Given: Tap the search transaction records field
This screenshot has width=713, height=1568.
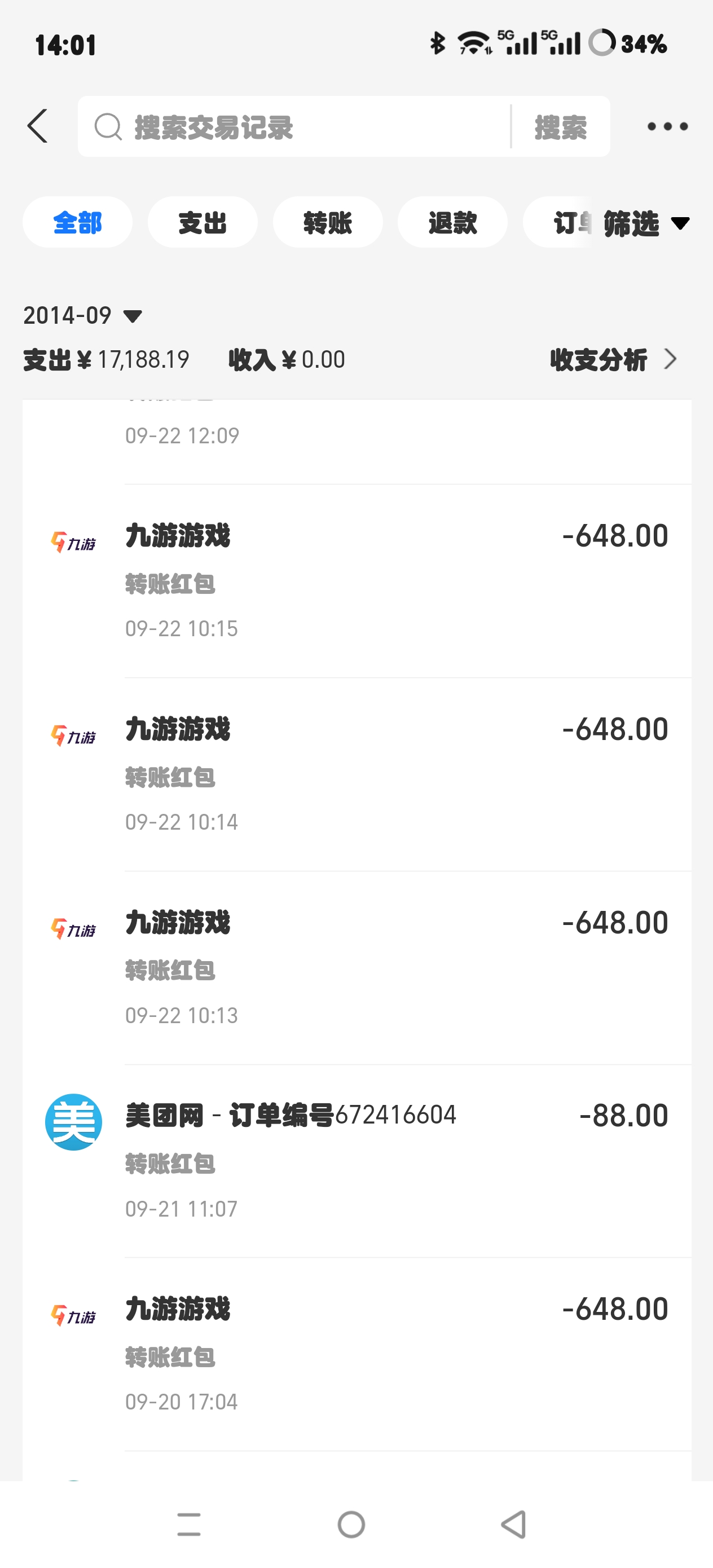Looking at the screenshot, I should (292, 126).
